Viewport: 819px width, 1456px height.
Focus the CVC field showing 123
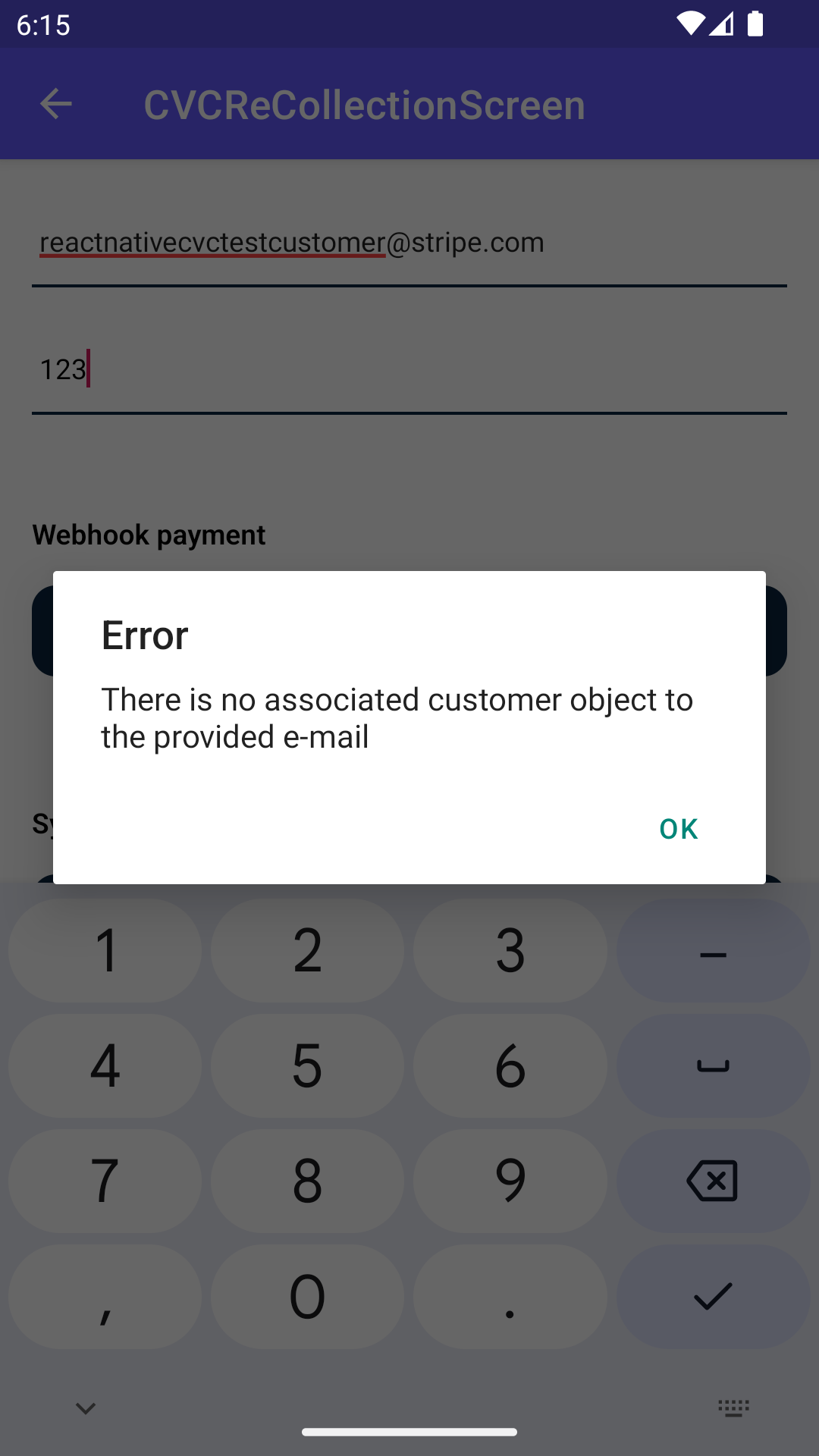[x=409, y=370]
